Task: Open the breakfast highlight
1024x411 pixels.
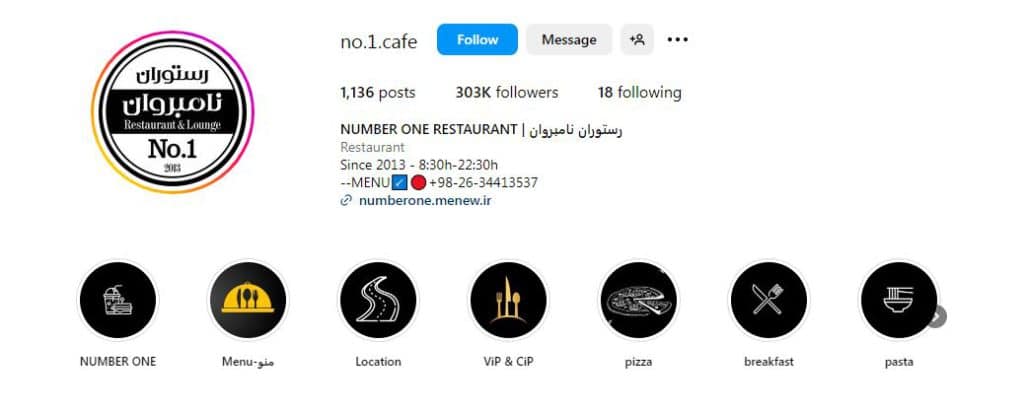Action: (x=768, y=301)
